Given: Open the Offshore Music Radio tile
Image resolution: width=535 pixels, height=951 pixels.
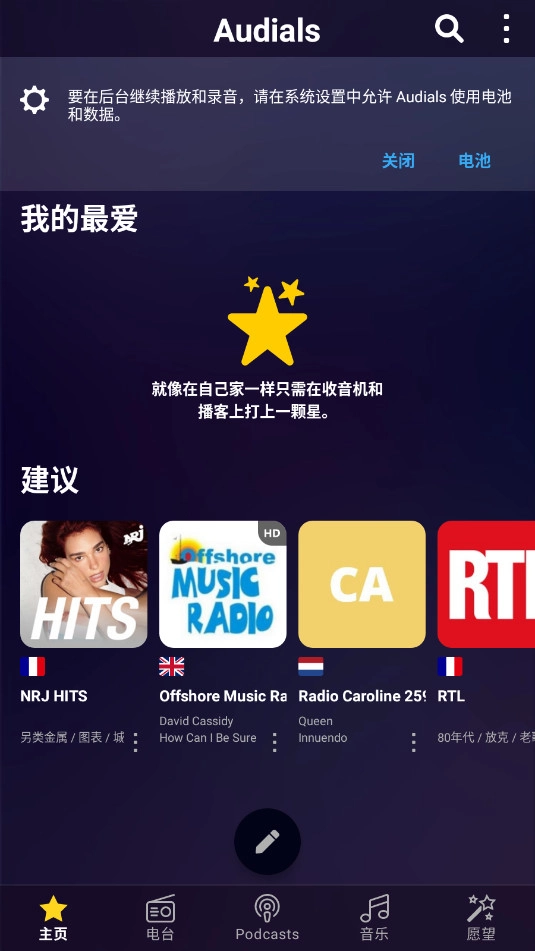Looking at the screenshot, I should [223, 584].
